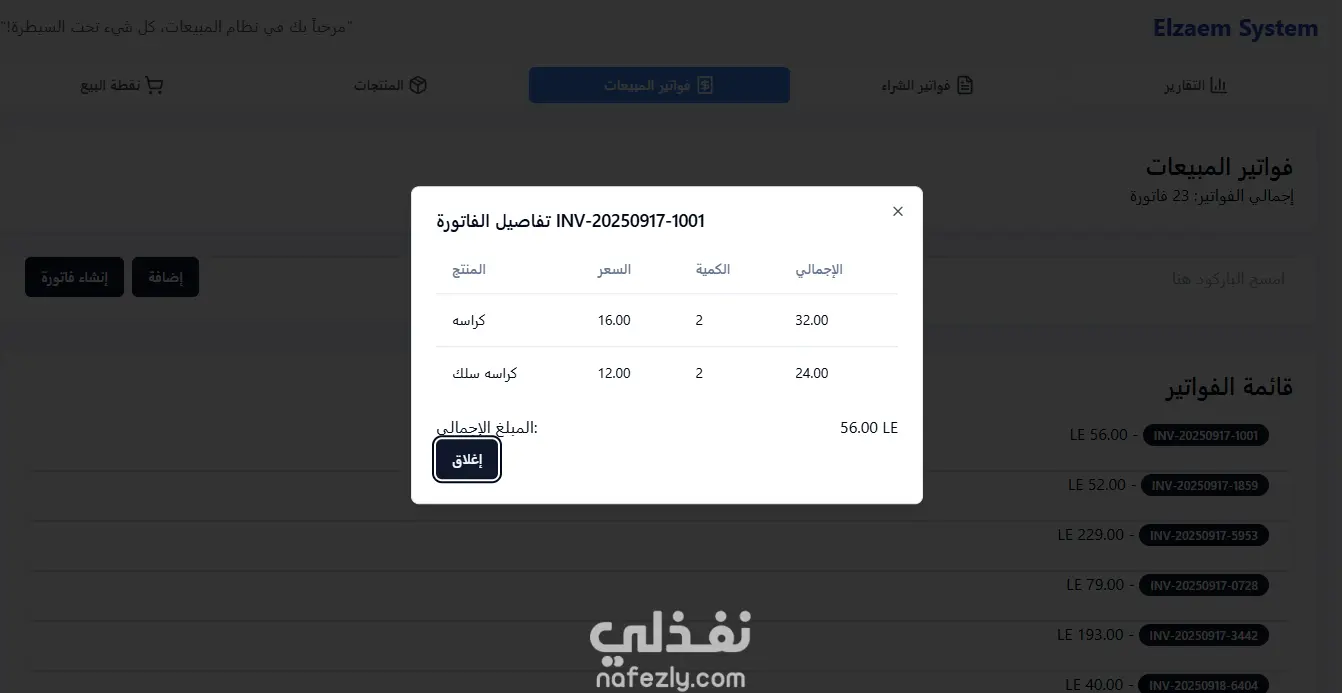This screenshot has height=693, width=1342.
Task: Select invoice INV-20250917-0728
Action: 1204,585
